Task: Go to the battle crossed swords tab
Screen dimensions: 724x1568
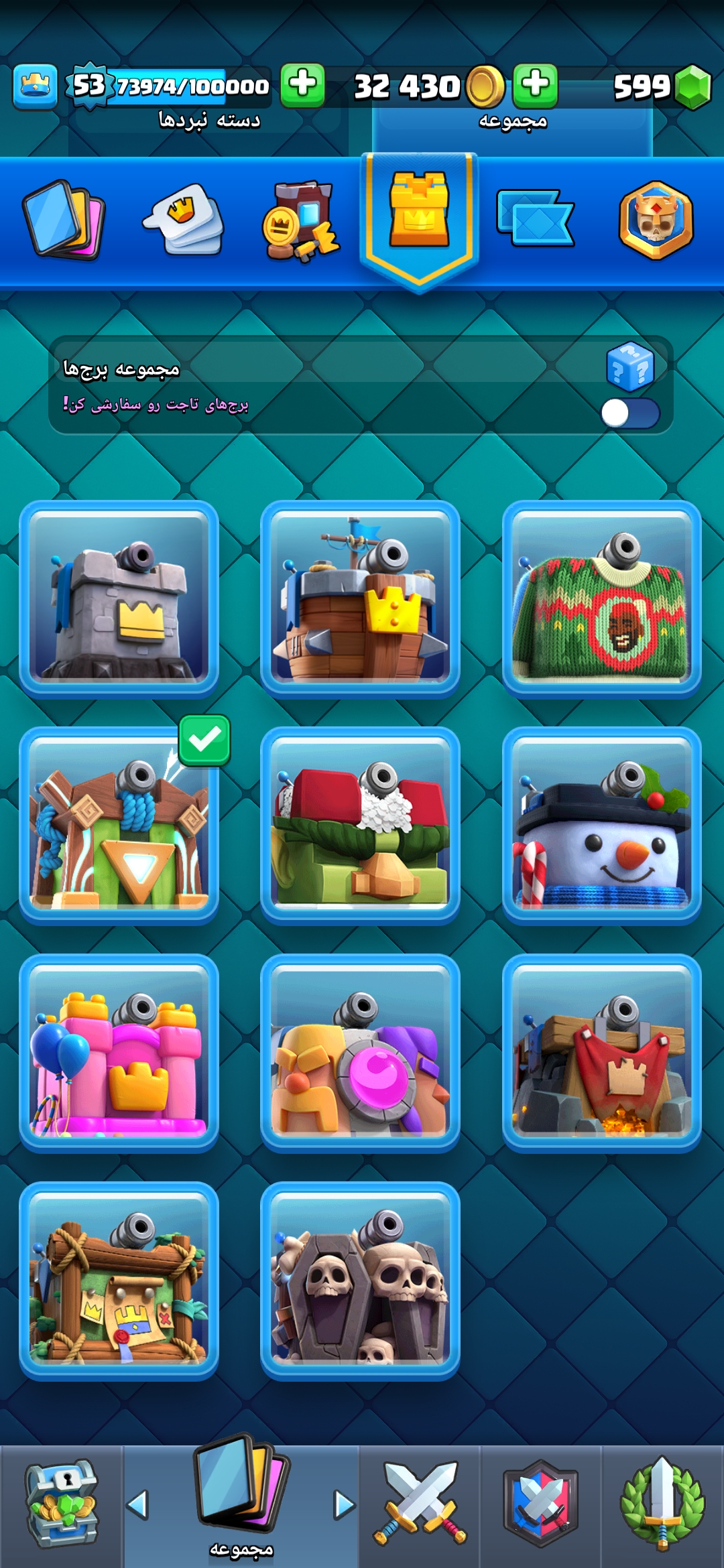Action: click(x=420, y=1504)
